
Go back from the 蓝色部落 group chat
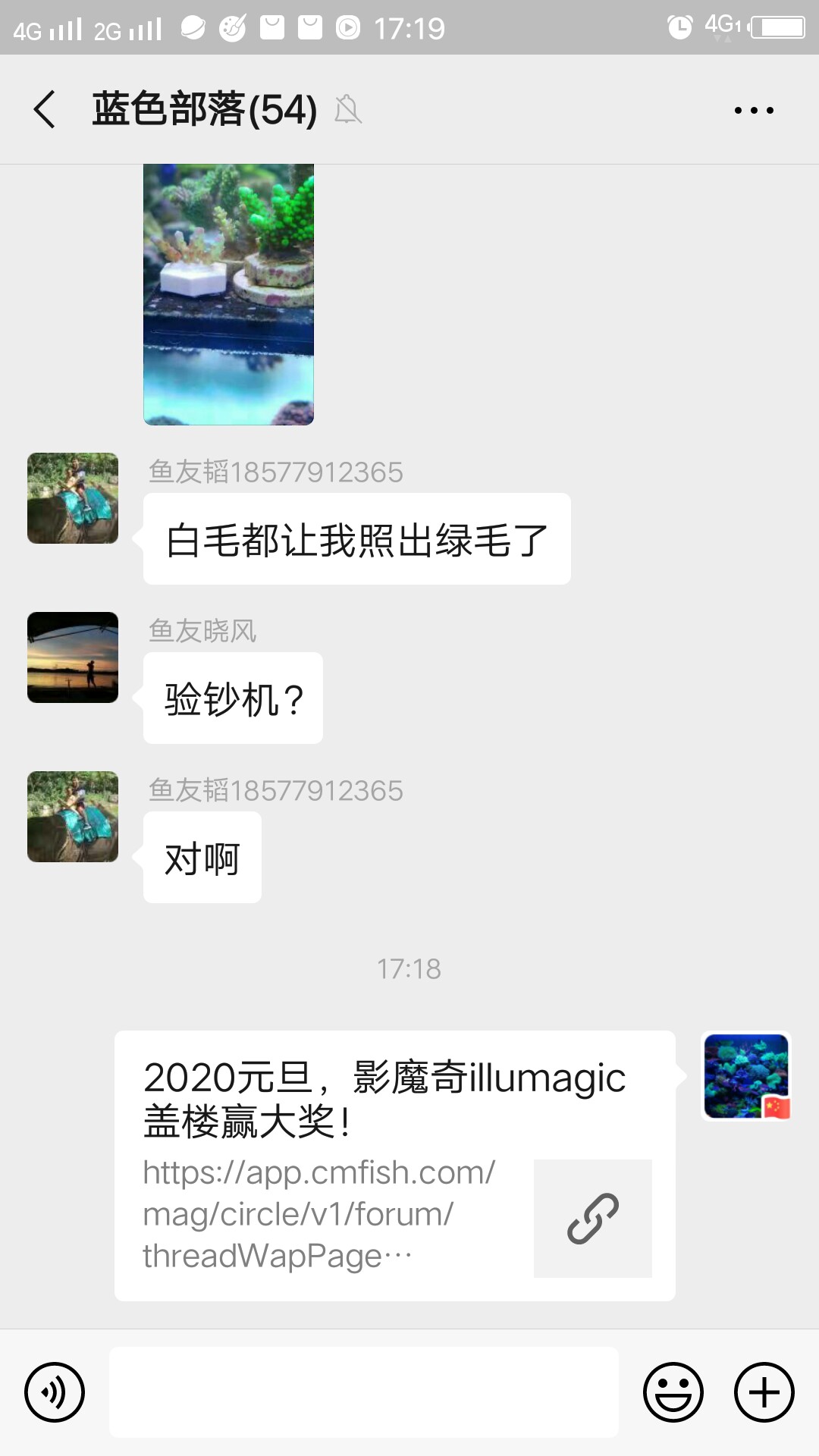(x=45, y=109)
